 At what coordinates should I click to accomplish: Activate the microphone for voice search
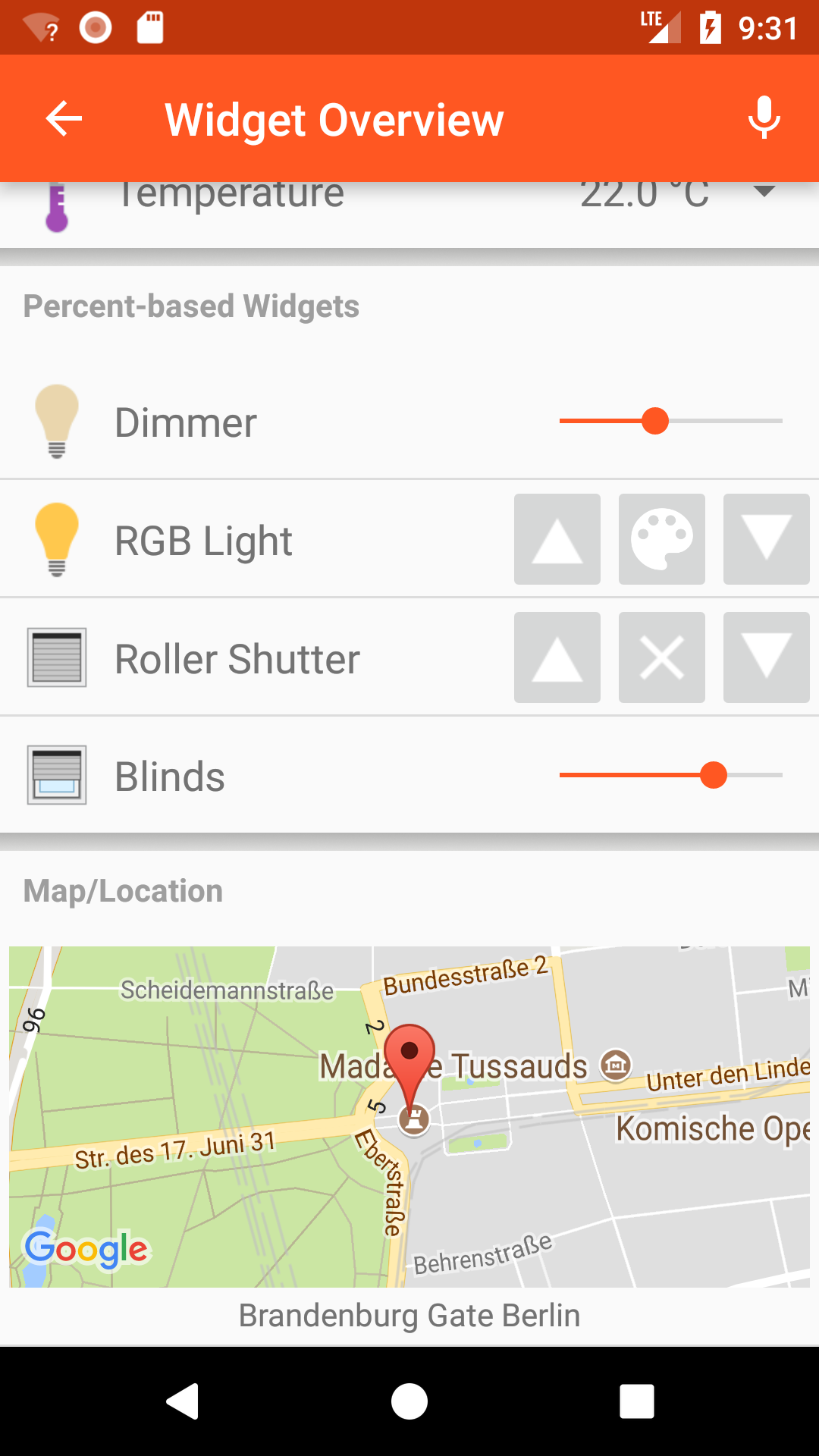pos(763,118)
